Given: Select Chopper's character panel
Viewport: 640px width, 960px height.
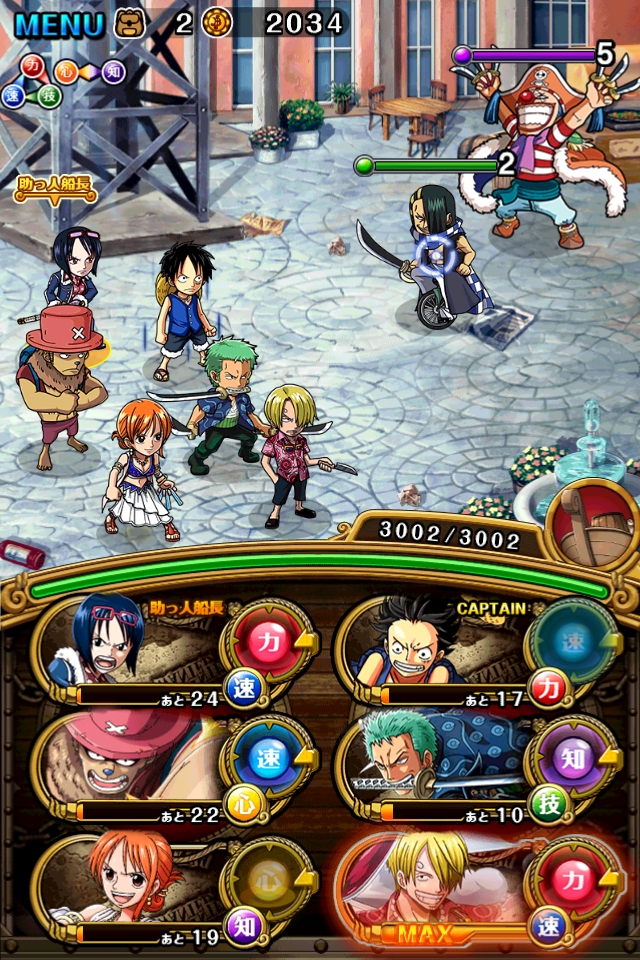Looking at the screenshot, I should point(175,768).
